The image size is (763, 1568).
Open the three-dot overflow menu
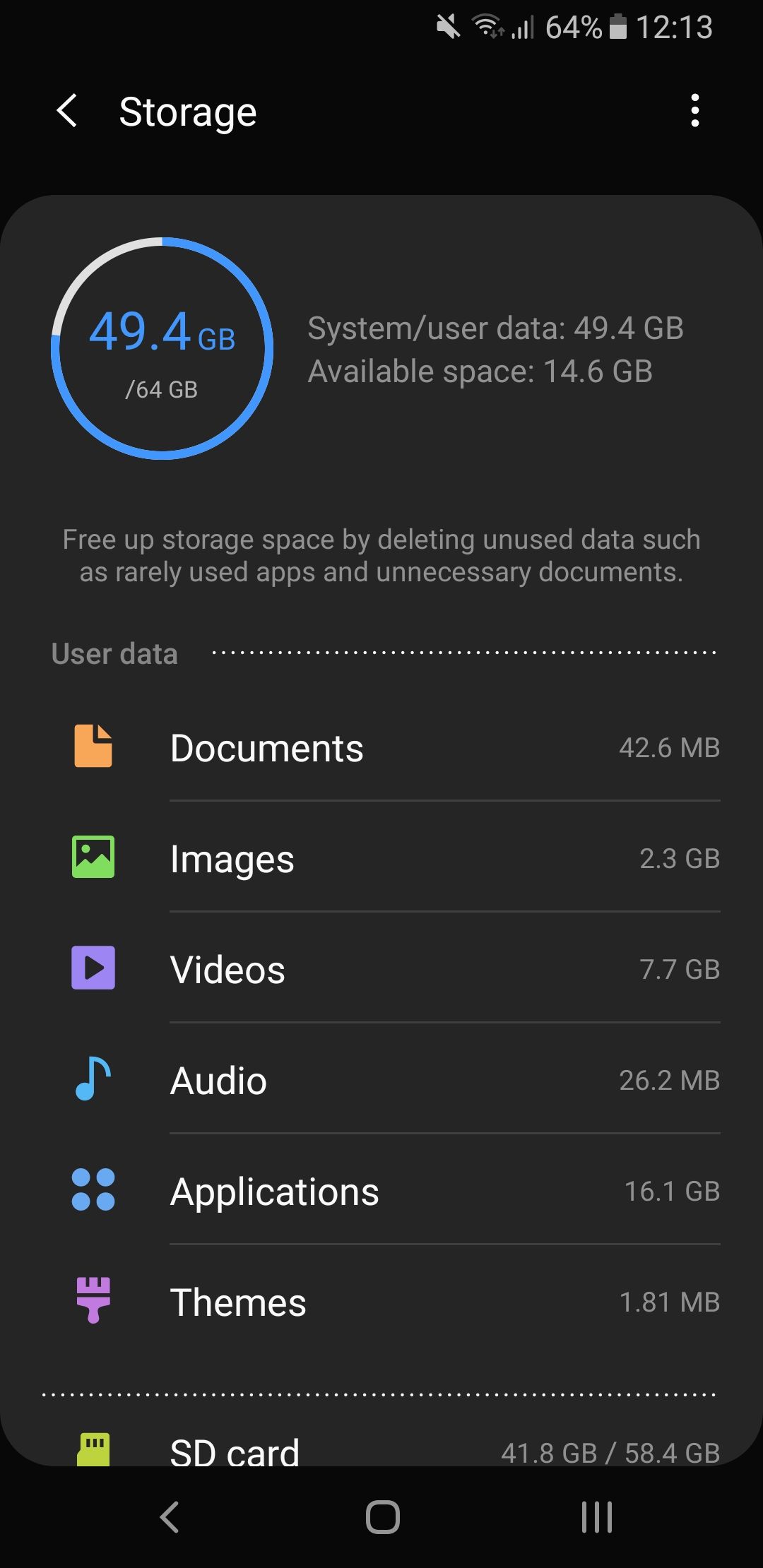coord(695,111)
